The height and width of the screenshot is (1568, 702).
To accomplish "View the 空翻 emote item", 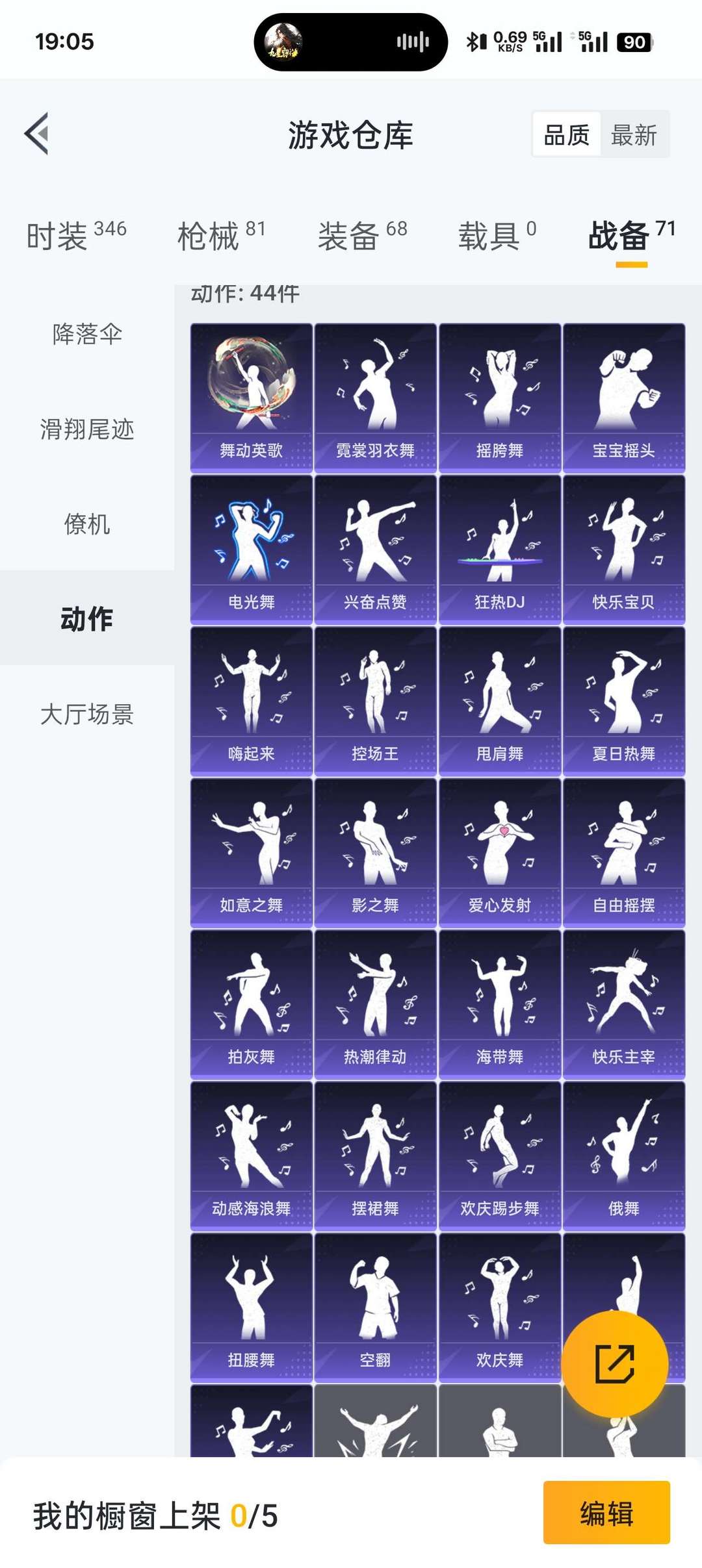I will 376,1308.
